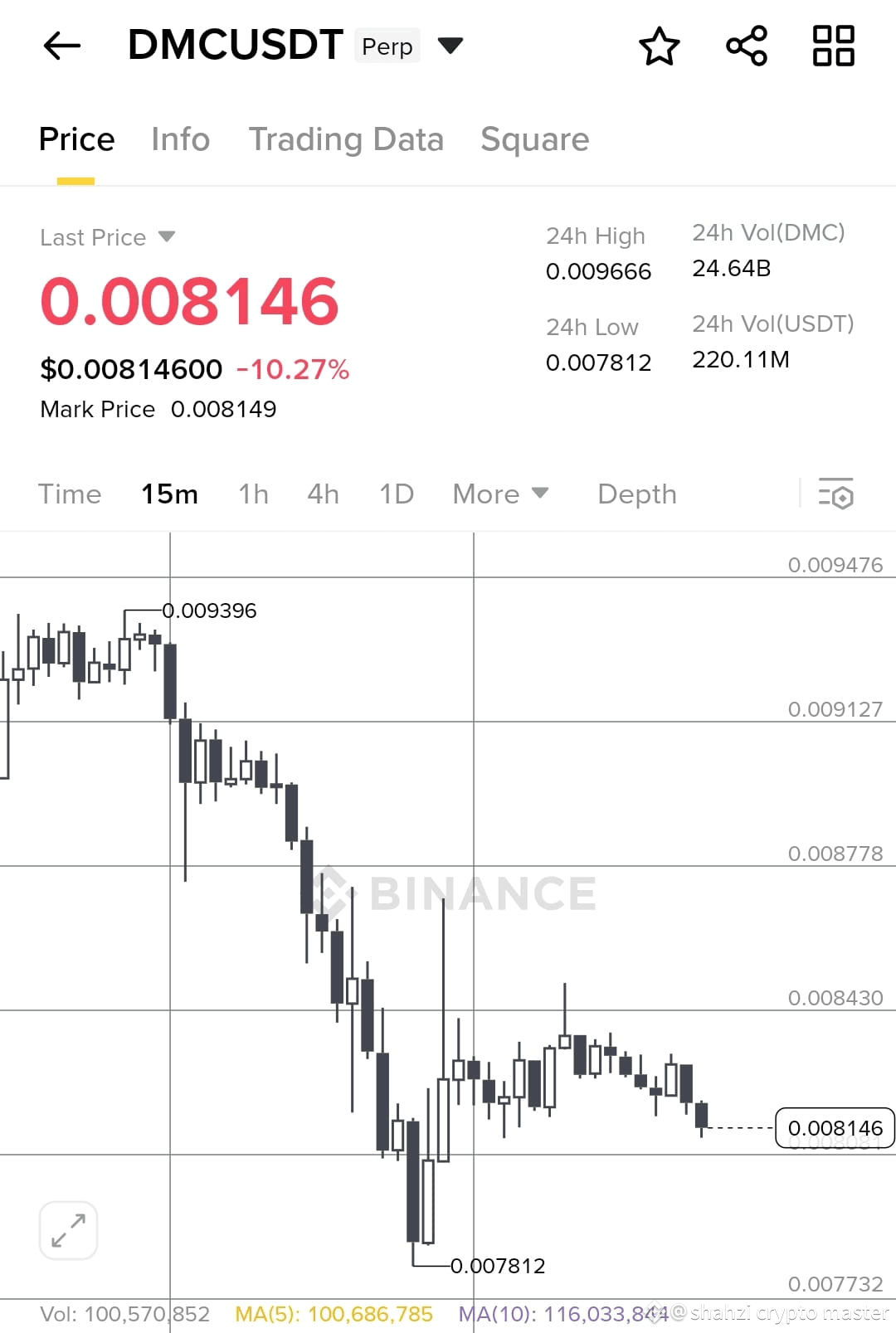Tap the star to favorite DMCUSDT
Viewport: 896px width, 1333px height.
point(660,47)
